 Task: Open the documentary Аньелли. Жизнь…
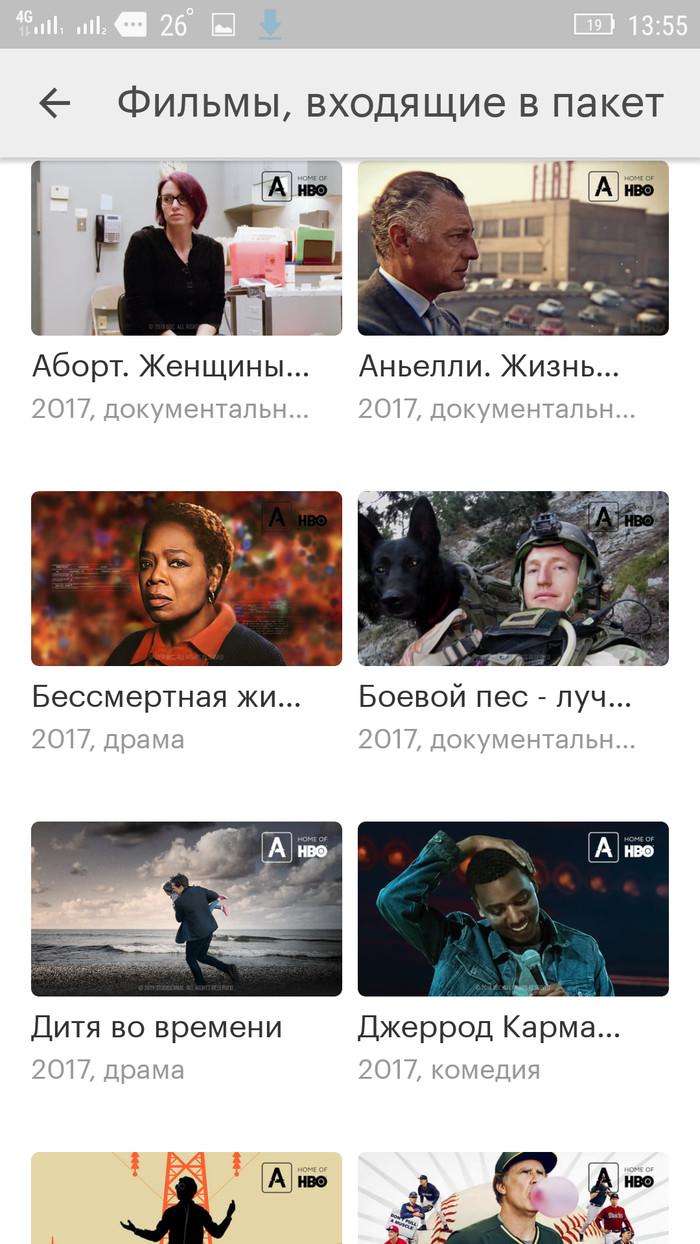click(x=513, y=248)
